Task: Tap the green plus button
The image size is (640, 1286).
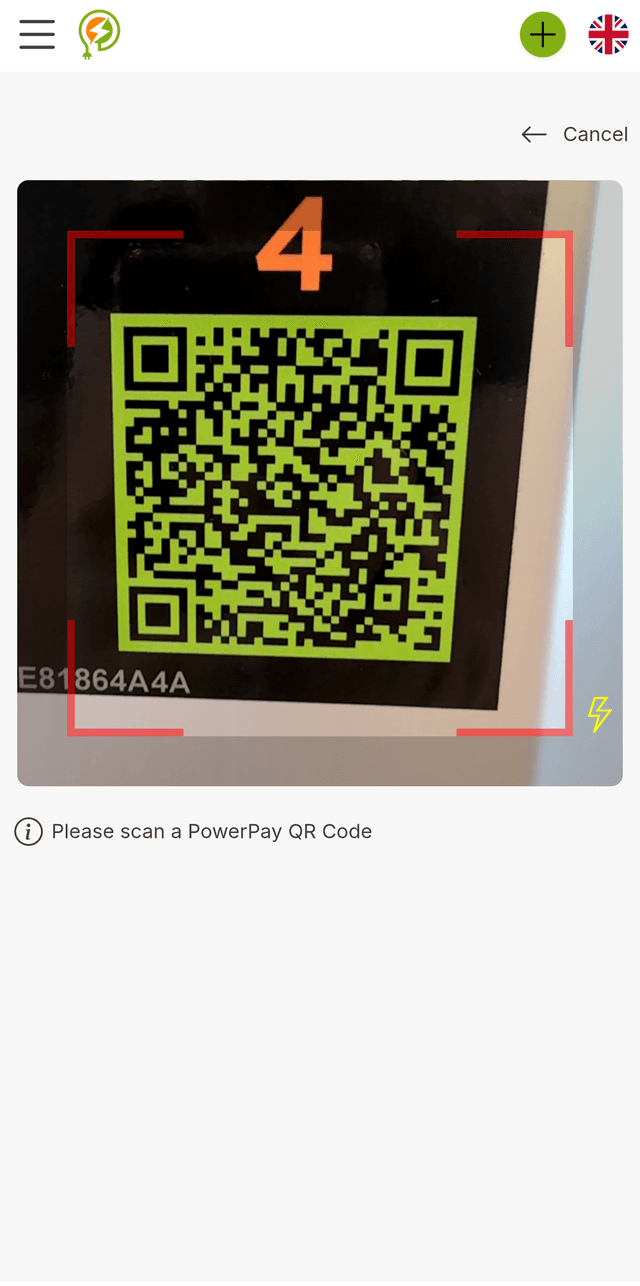Action: [542, 35]
